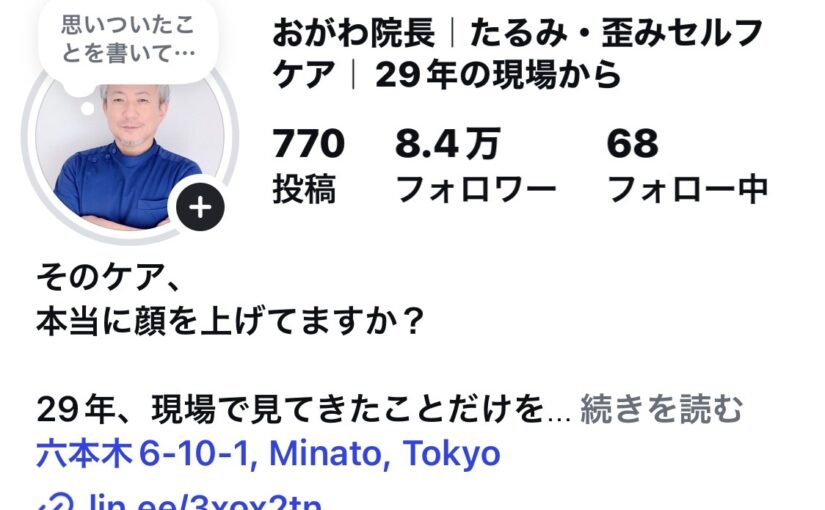Image resolution: width=825 pixels, height=510 pixels.
Task: Tap the plus icon on profile photo
Action: tap(200, 208)
